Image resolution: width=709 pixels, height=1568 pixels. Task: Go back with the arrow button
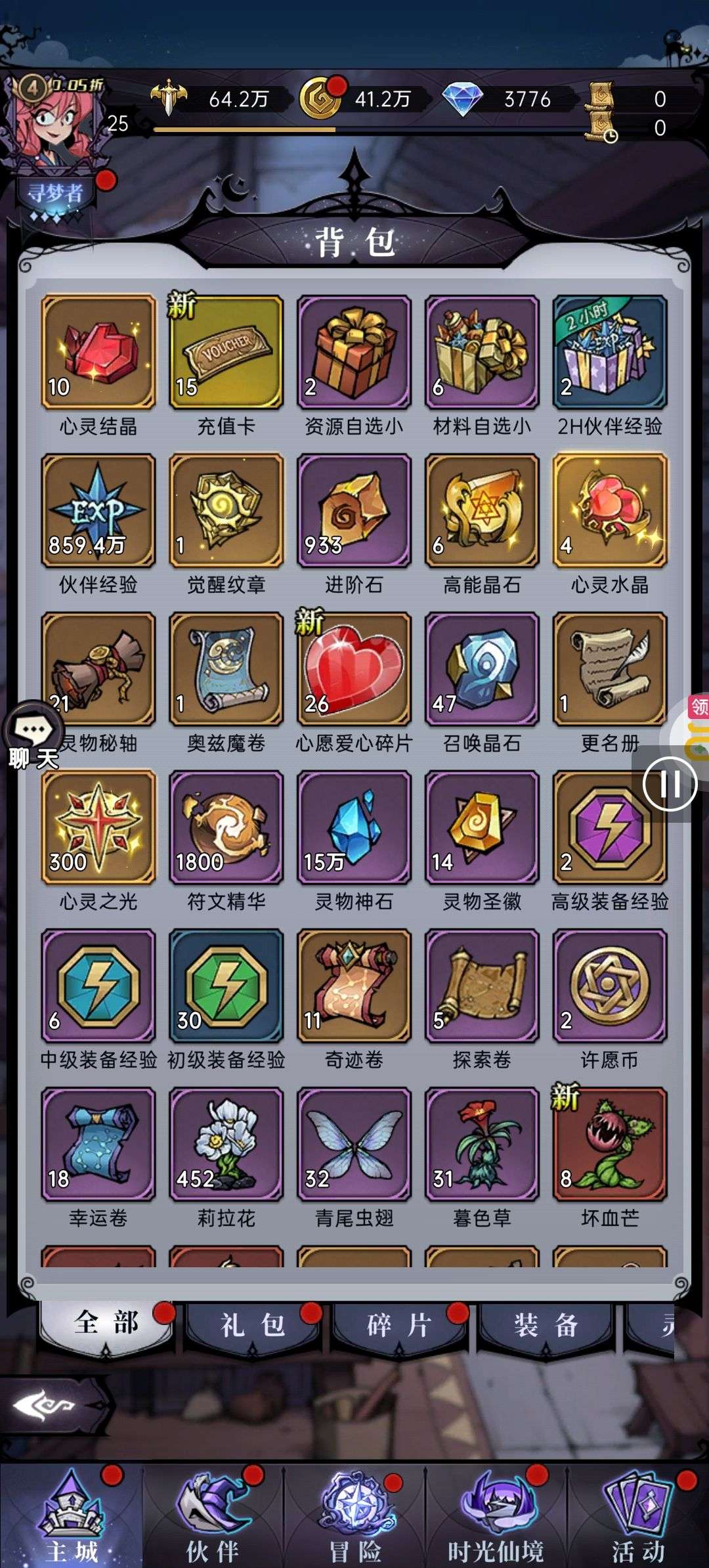45,1406
